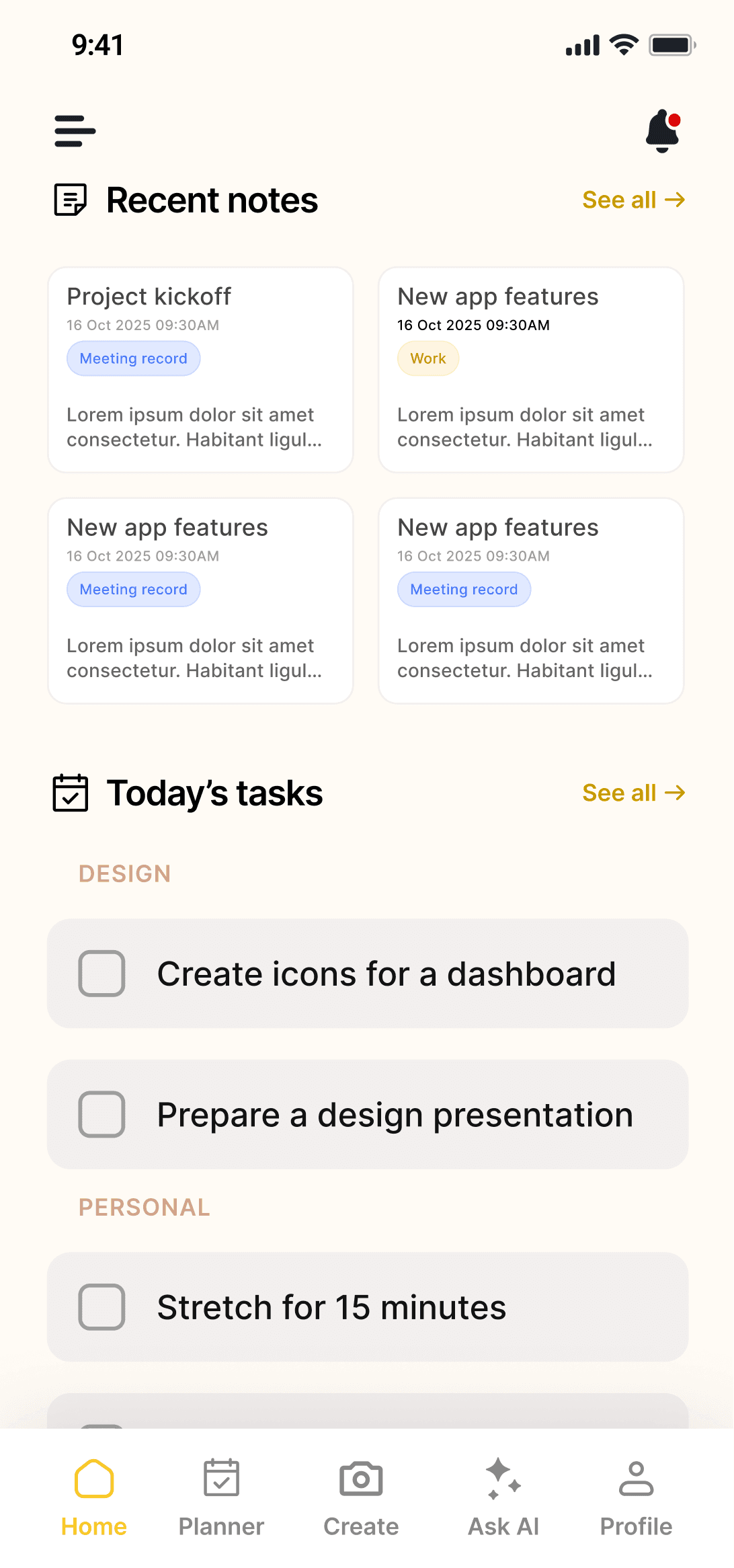The width and height of the screenshot is (734, 1568).
Task: Open the hamburger drawer menu
Action: (75, 131)
